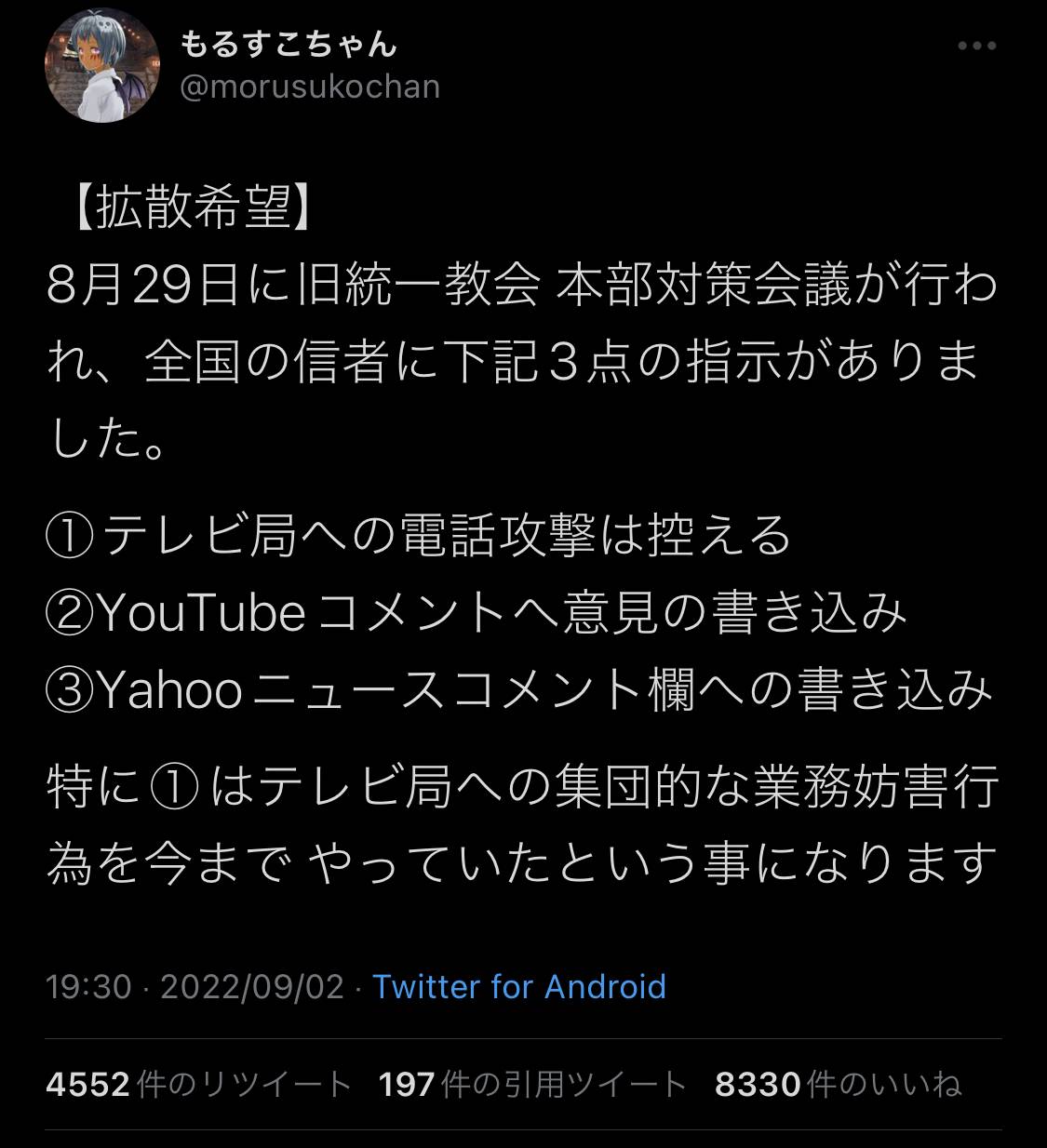This screenshot has height=1148, width=1047.
Task: View the 197 quote tweets
Action: point(532,1085)
